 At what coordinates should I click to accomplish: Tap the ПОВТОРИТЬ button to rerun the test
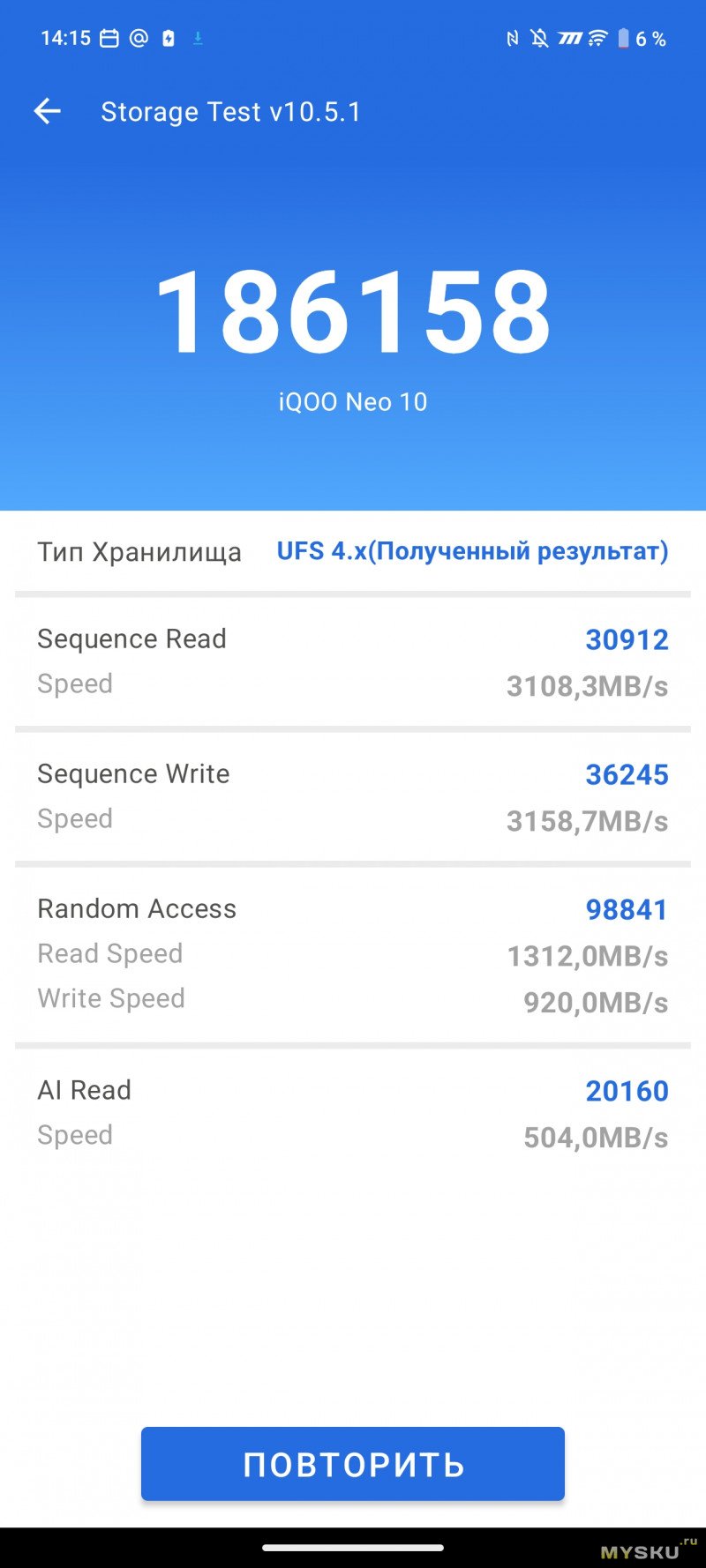click(x=353, y=1464)
